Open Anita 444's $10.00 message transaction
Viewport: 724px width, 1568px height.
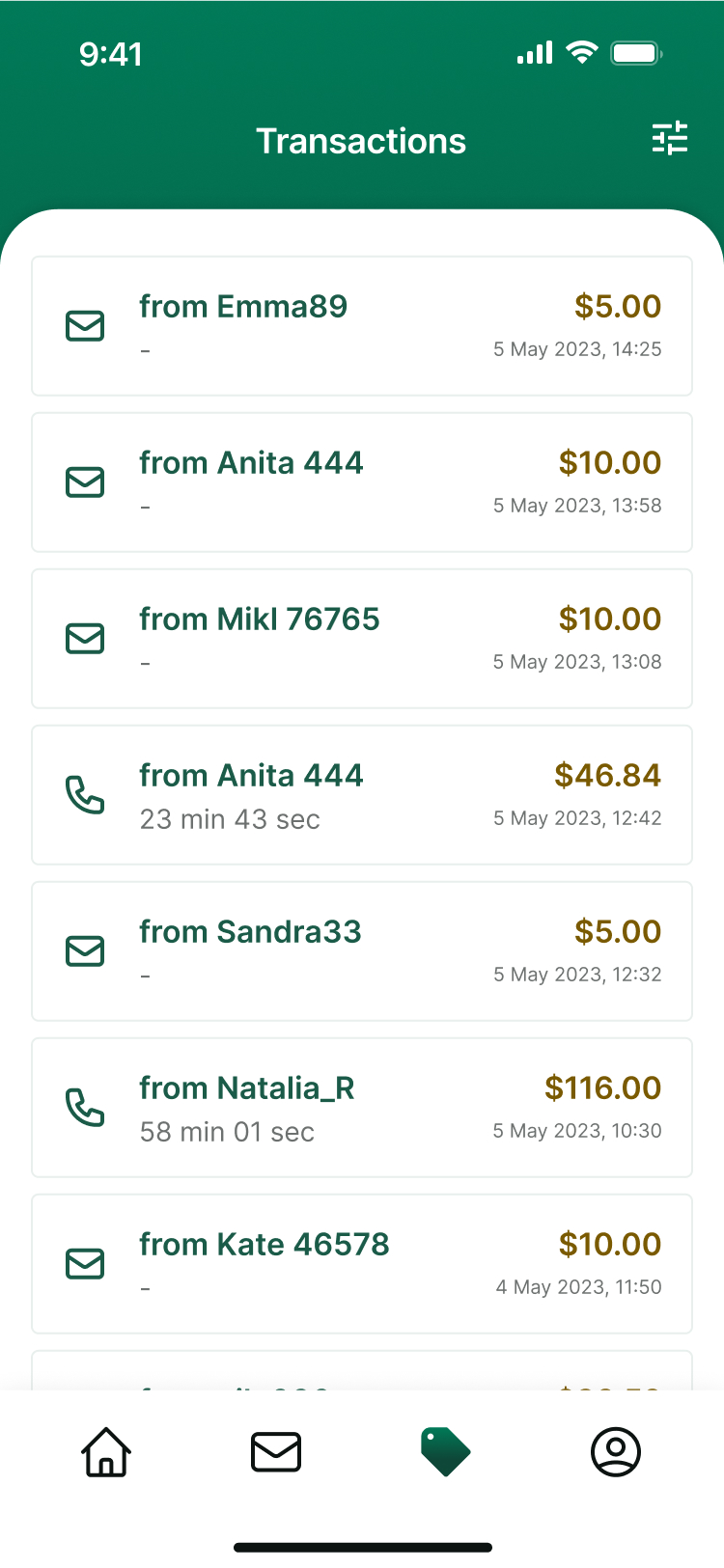[x=362, y=482]
